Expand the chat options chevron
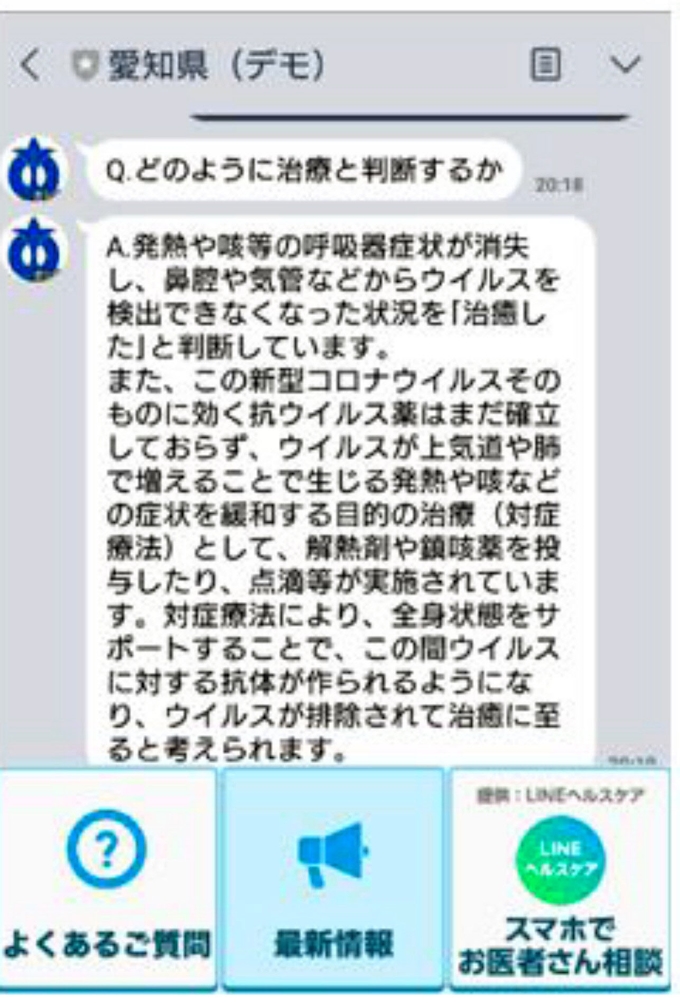This screenshot has height=1003, width=680. point(625,66)
